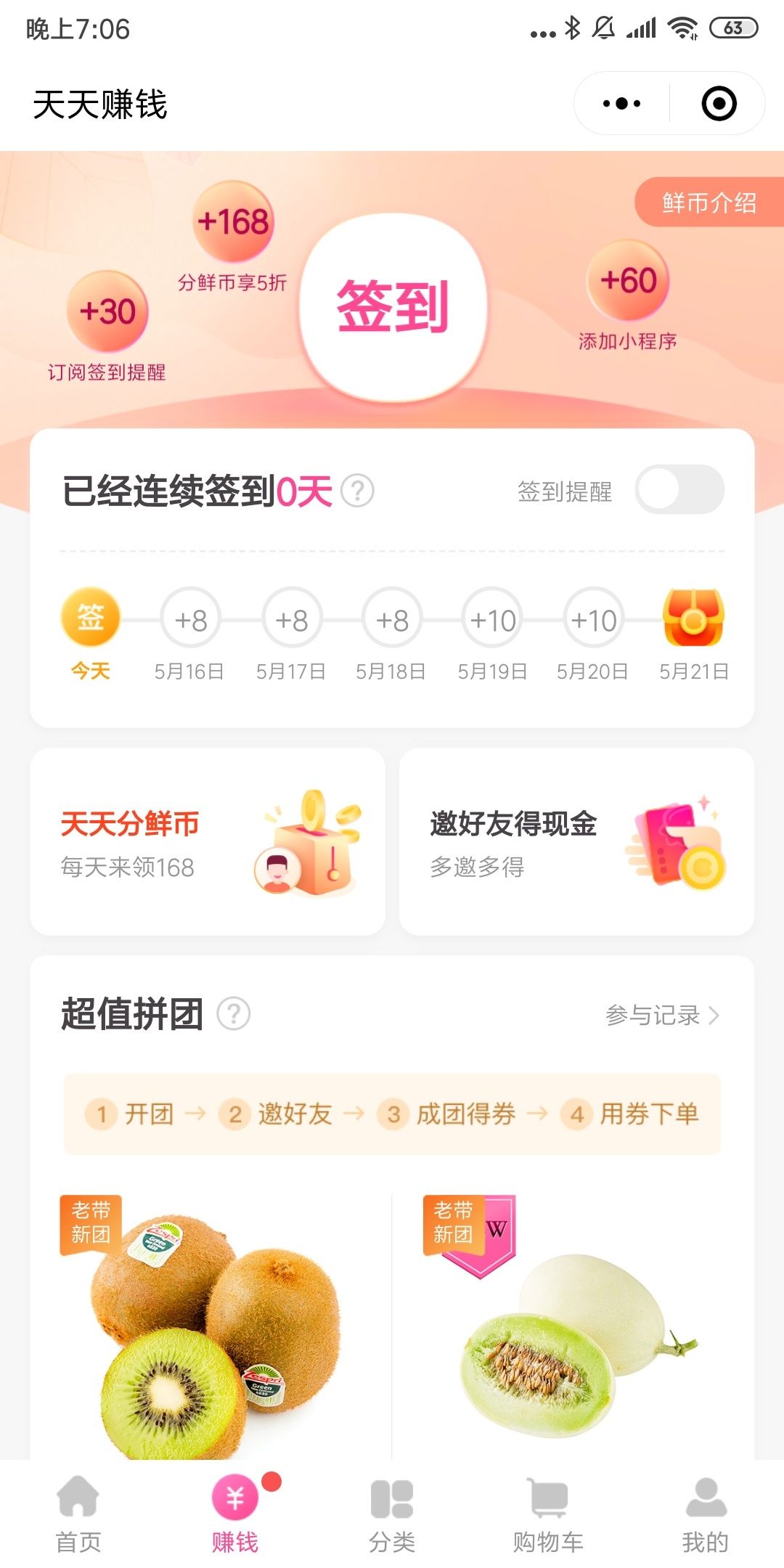Open the melon group-buy product
This screenshot has height=1568, width=784.
(x=573, y=1328)
